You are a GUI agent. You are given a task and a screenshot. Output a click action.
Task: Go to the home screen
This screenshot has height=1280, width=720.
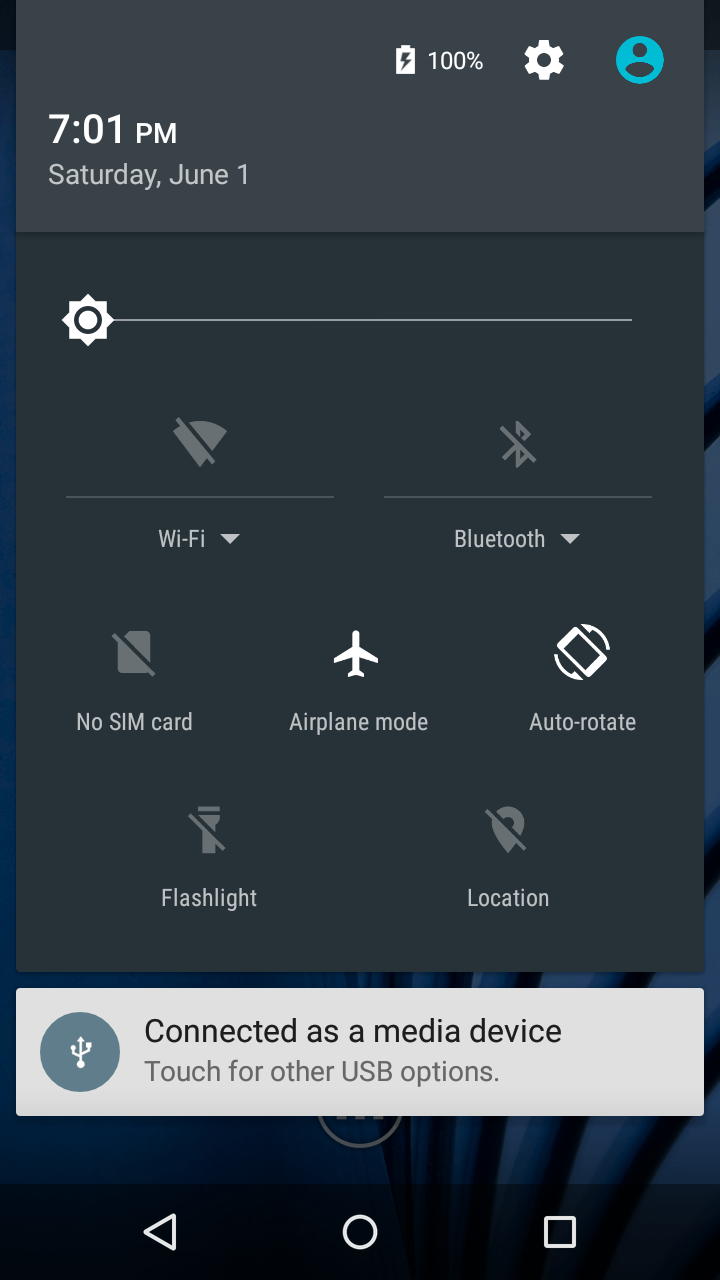[360, 1232]
